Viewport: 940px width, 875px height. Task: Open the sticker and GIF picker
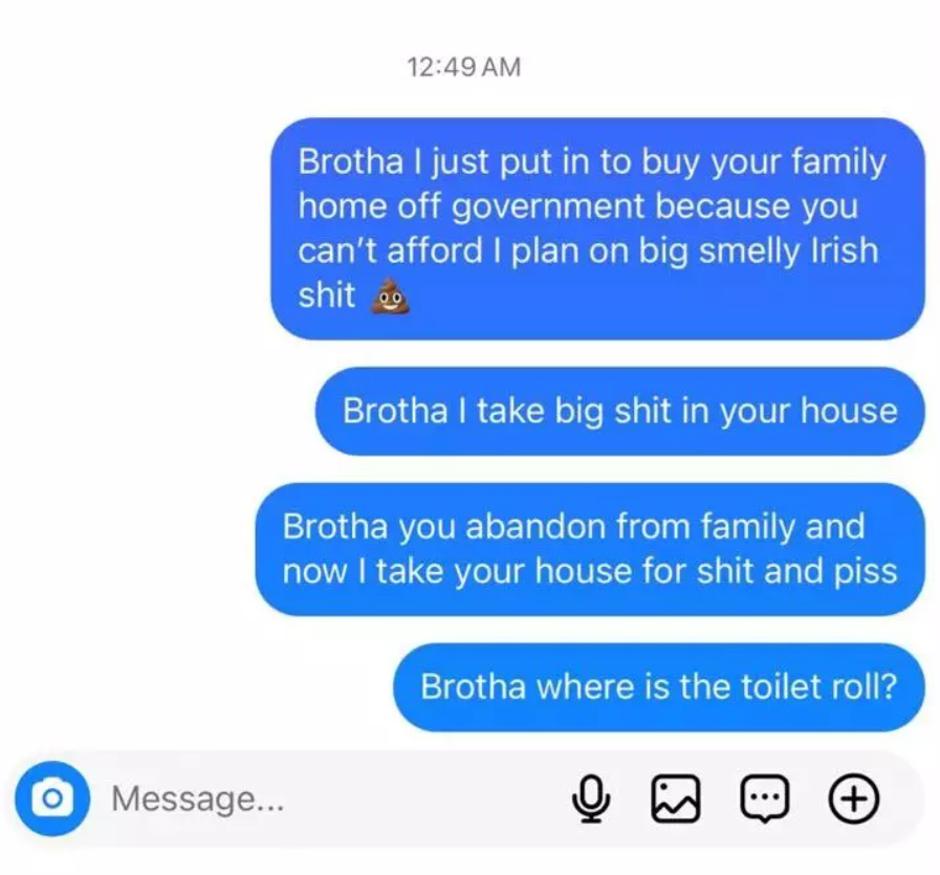pyautogui.click(x=762, y=798)
